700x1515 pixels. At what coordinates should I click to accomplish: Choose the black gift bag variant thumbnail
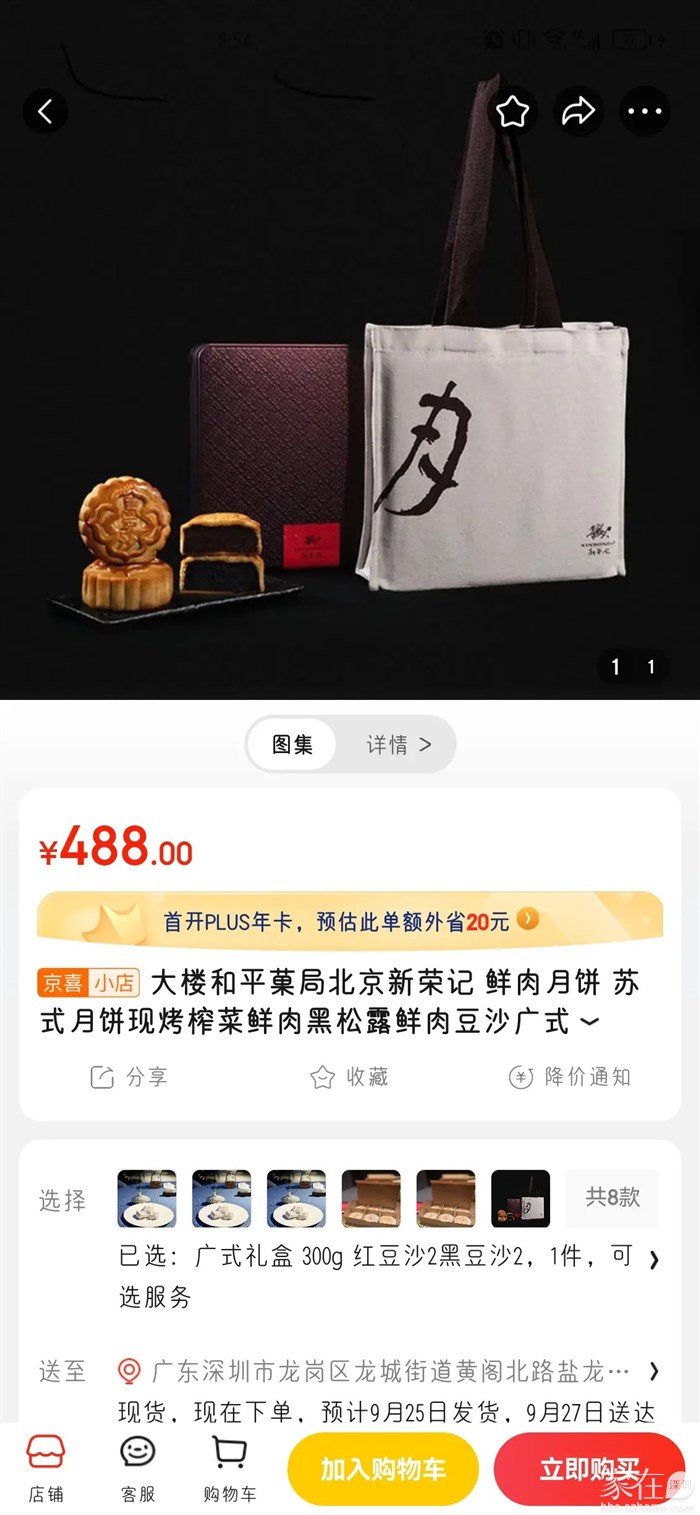point(520,1198)
